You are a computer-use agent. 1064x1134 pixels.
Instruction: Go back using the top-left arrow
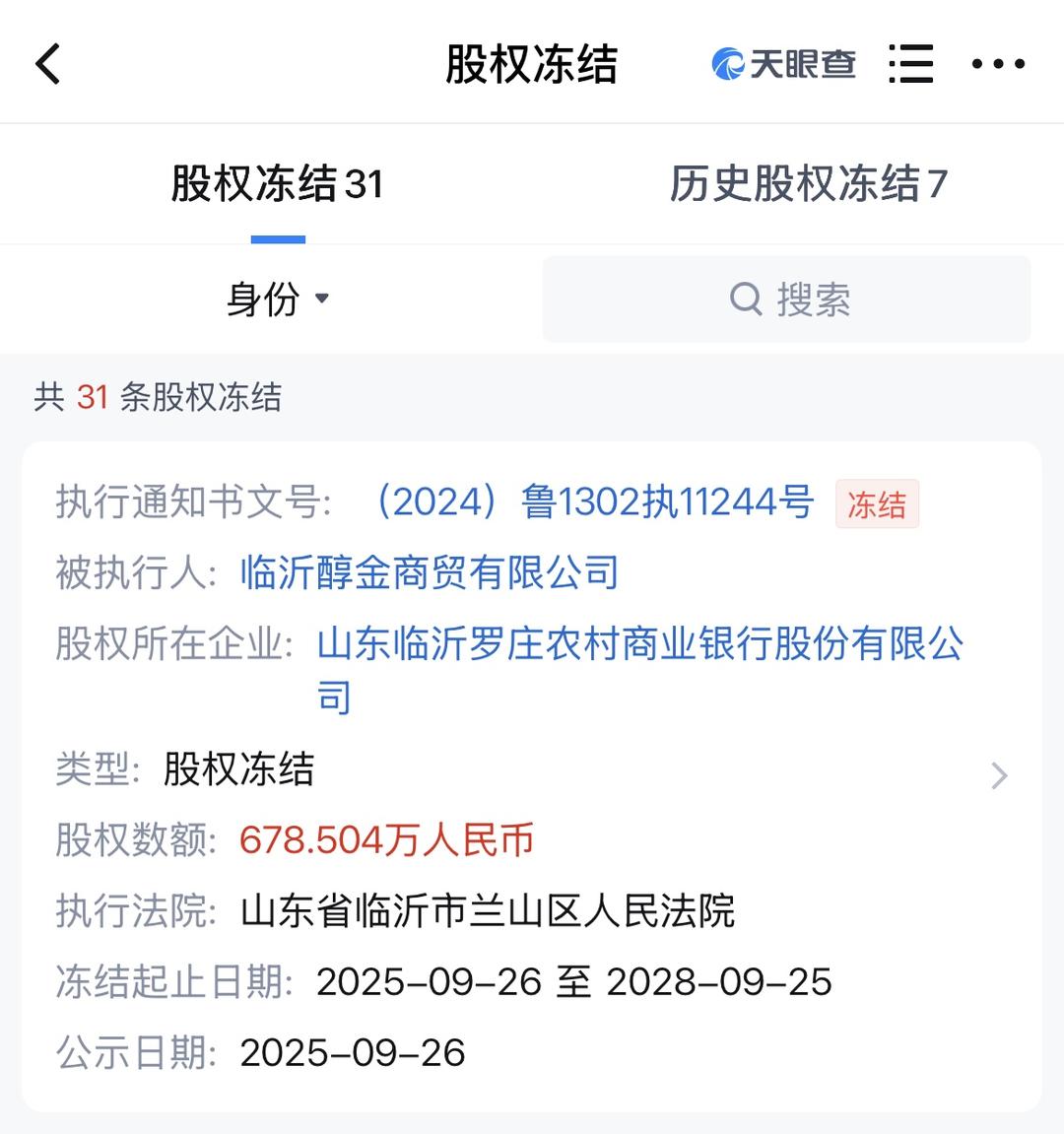(x=48, y=64)
